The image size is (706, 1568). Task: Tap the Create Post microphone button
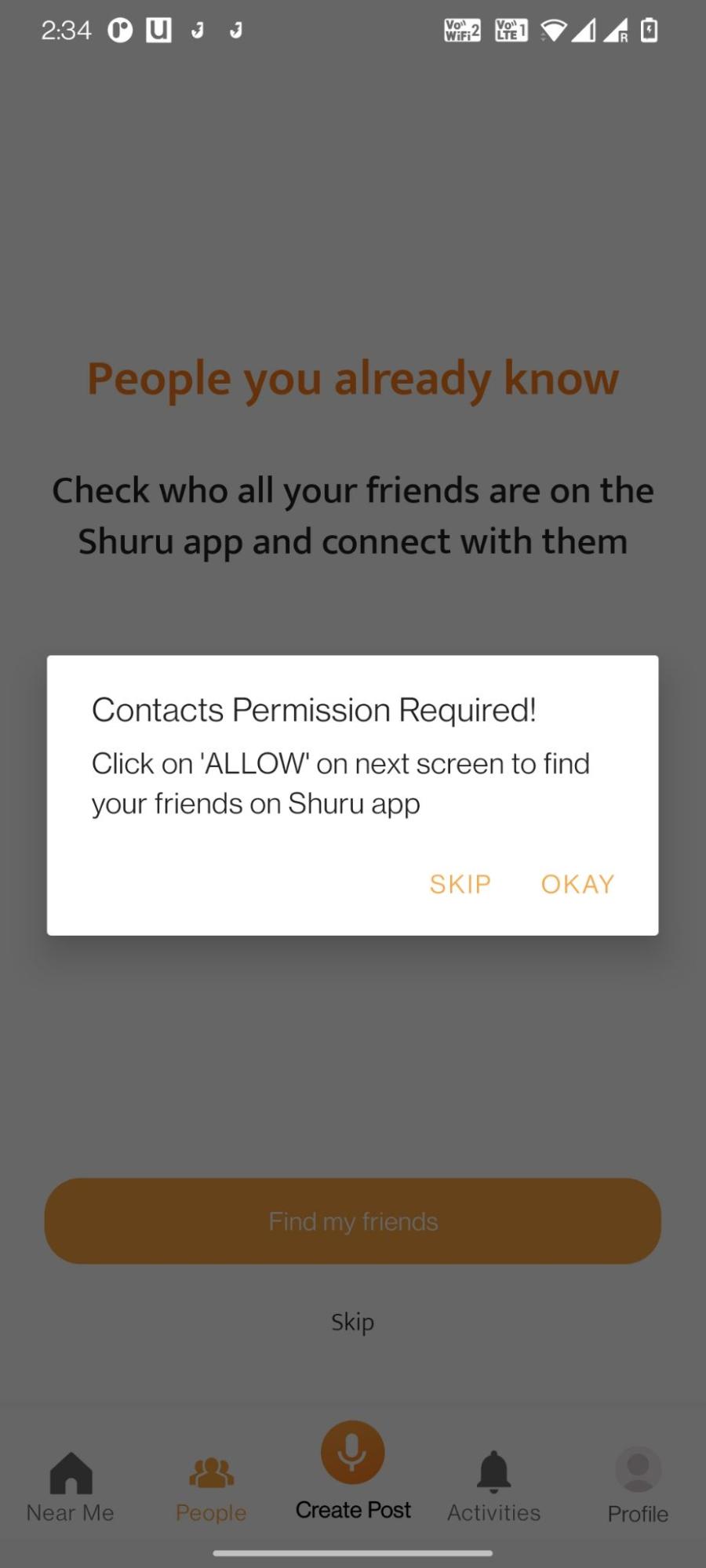tap(353, 1453)
